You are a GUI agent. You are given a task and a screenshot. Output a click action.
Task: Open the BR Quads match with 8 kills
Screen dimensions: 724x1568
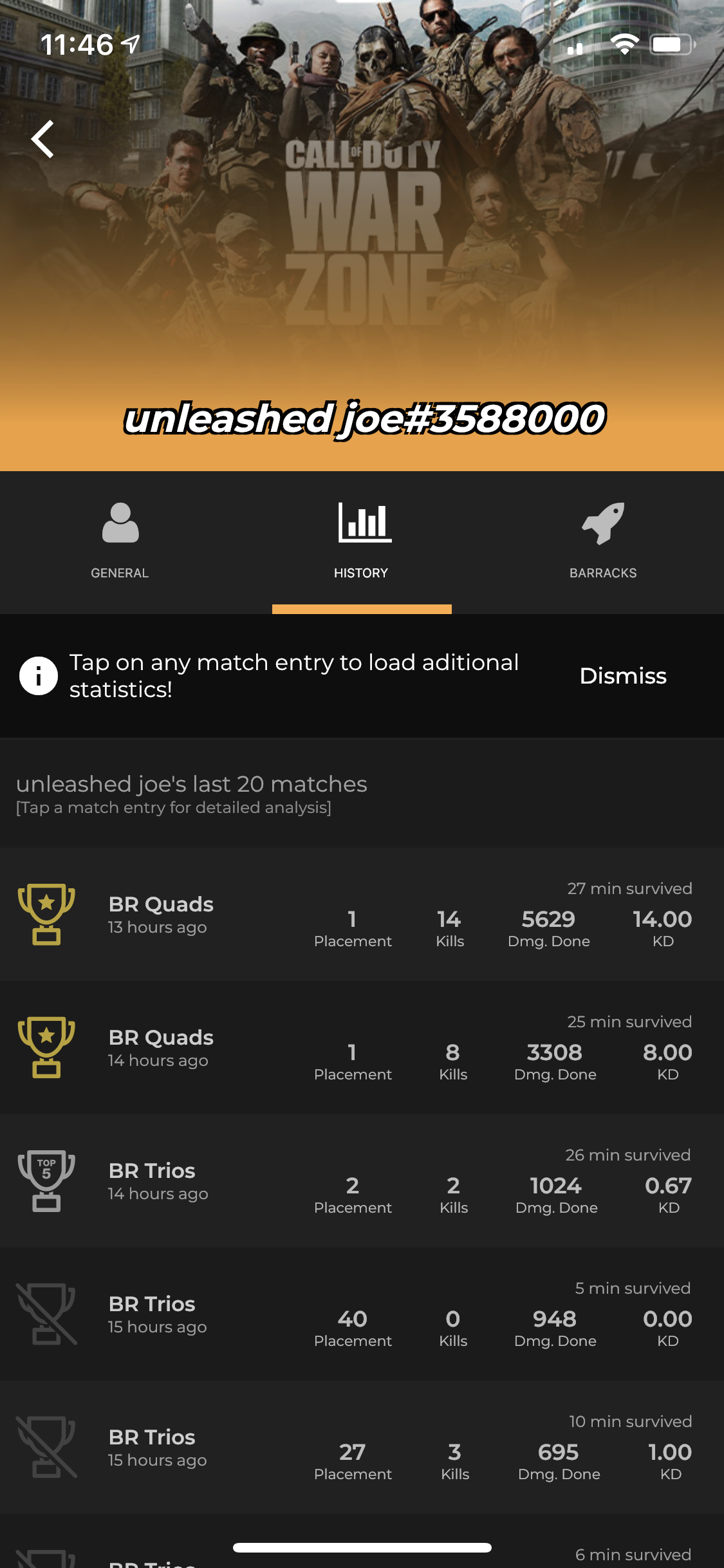coord(362,1047)
